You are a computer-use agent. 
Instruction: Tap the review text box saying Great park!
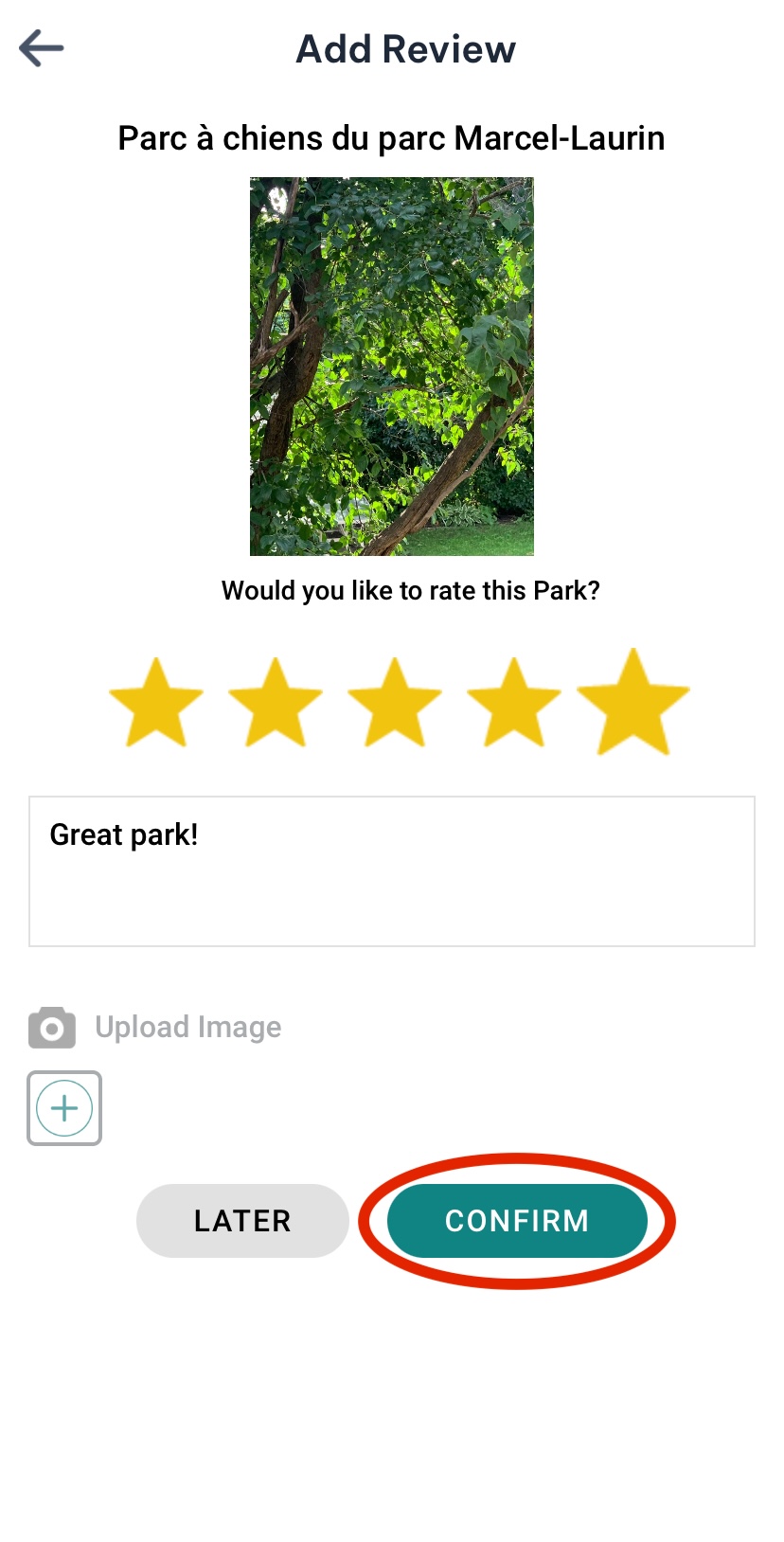coord(391,870)
